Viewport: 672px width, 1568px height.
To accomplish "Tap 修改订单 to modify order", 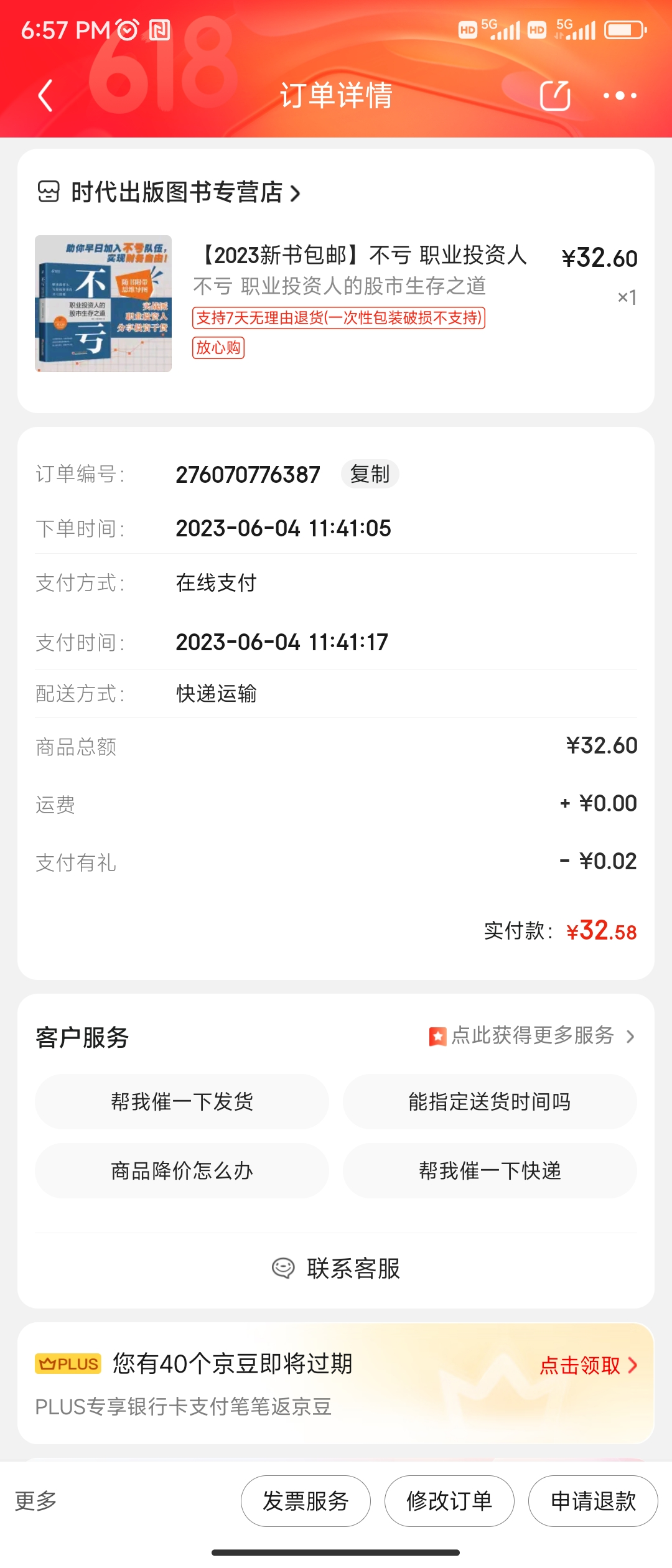I will 449,1501.
